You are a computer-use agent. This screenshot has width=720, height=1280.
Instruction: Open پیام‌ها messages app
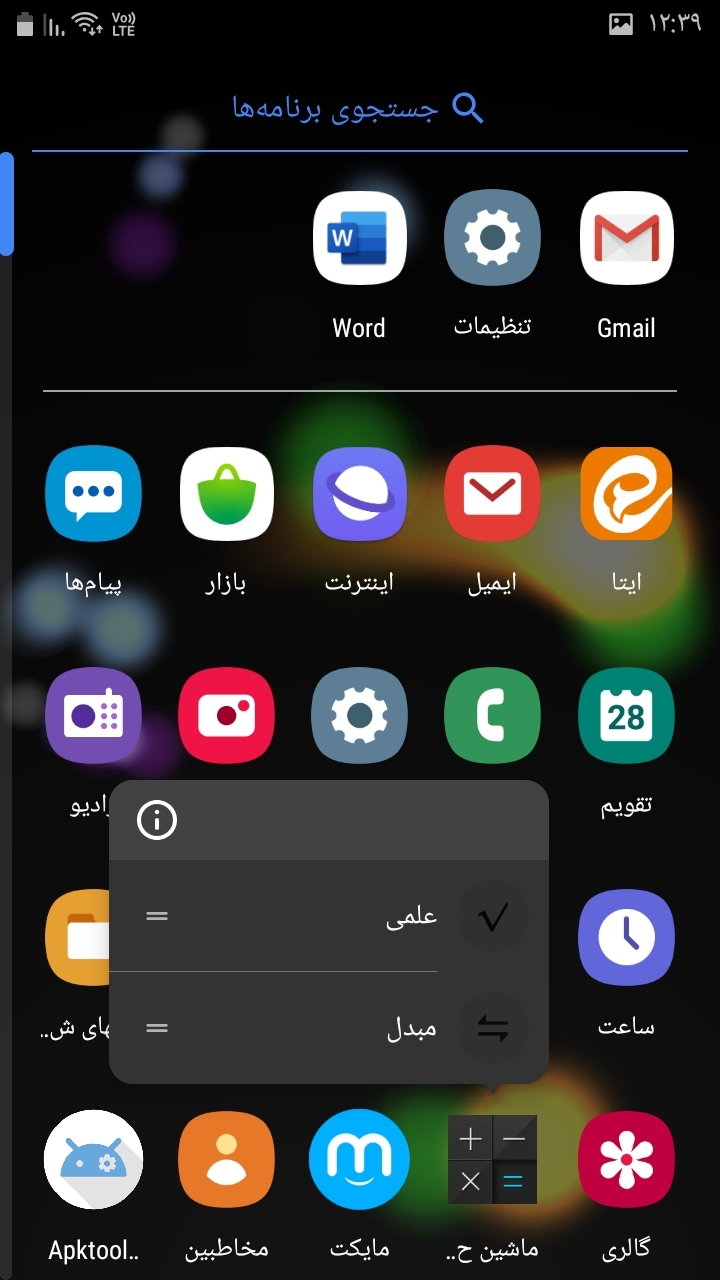point(93,494)
